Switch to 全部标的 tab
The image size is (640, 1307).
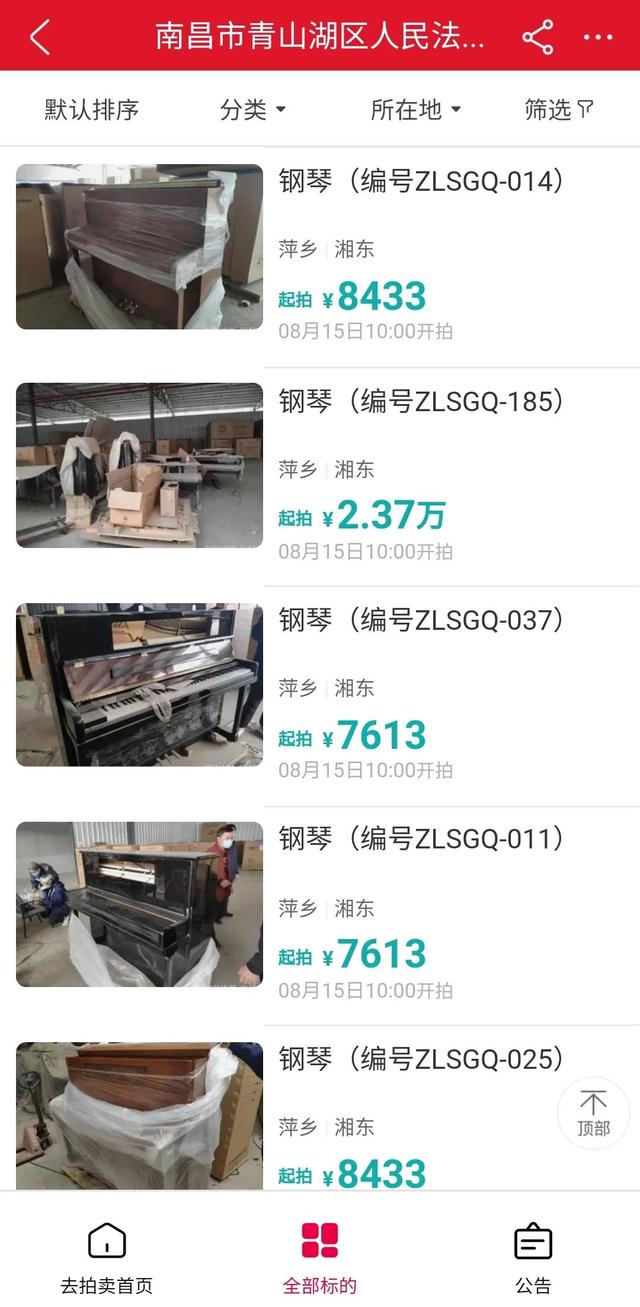pos(320,1258)
